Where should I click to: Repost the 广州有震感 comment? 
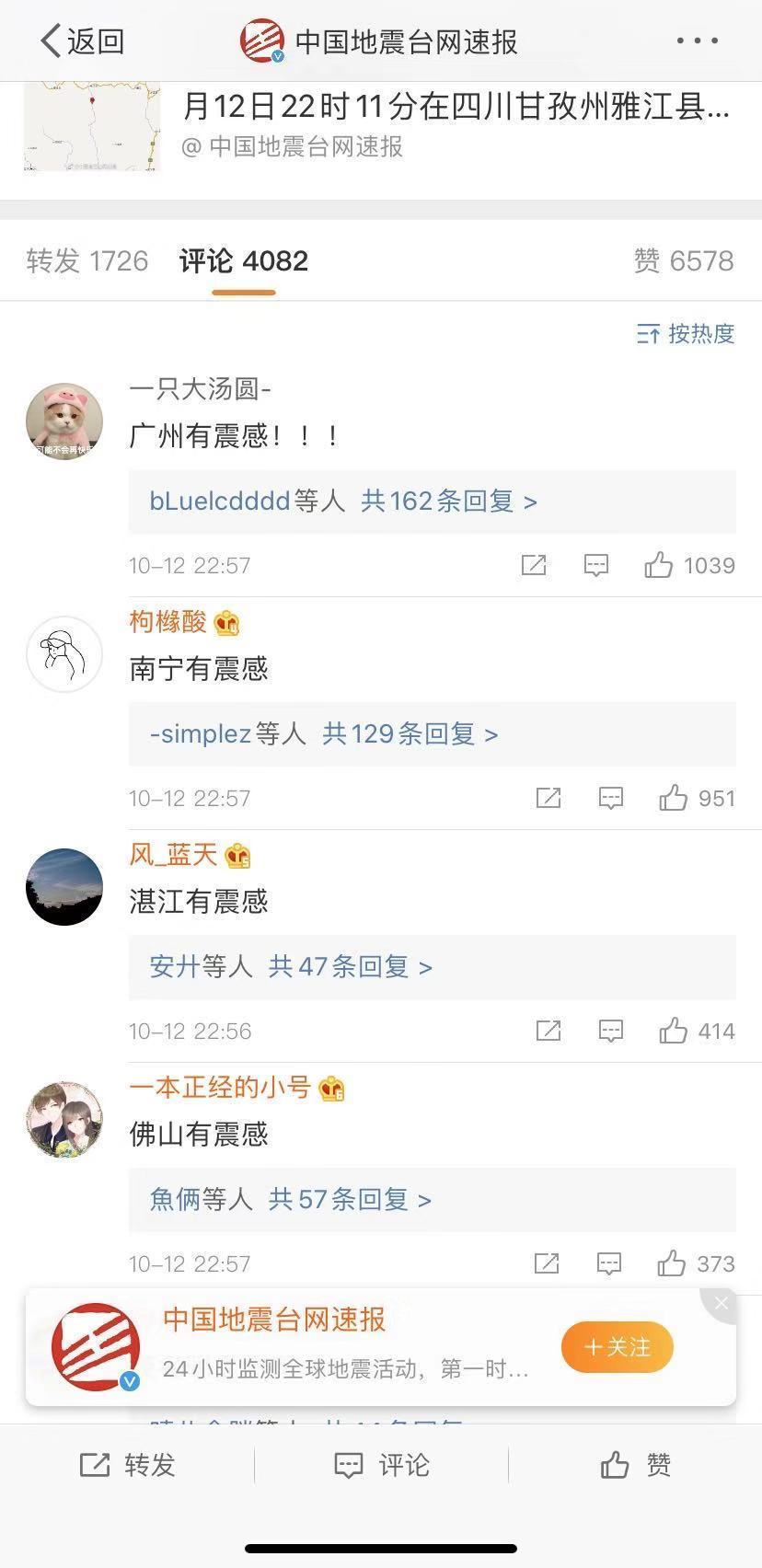click(534, 565)
